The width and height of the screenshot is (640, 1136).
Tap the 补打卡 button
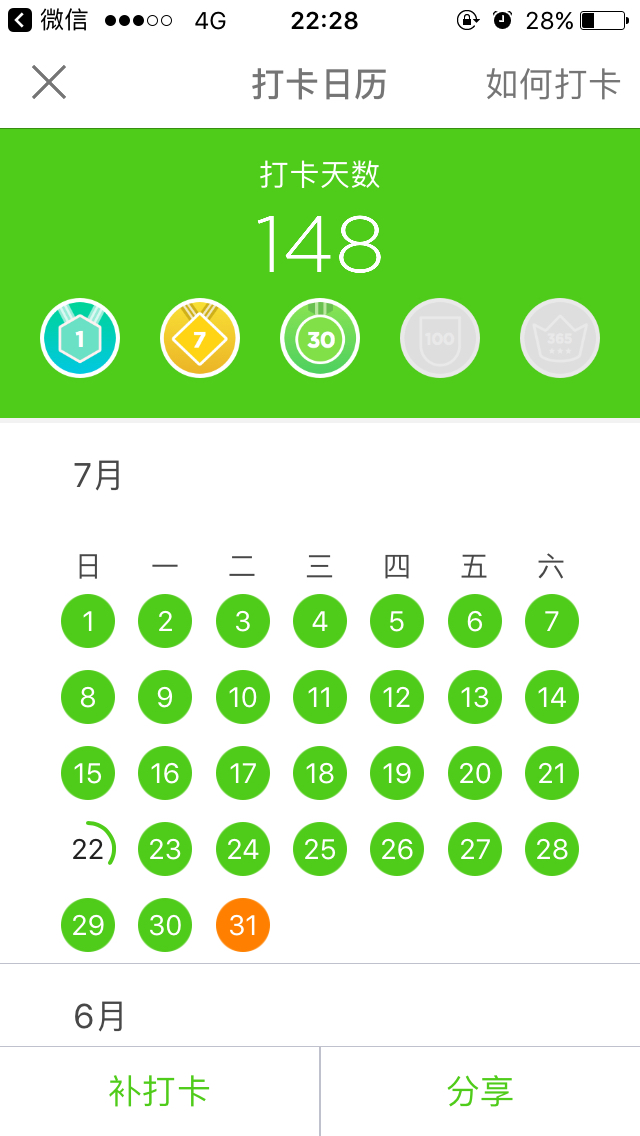159,1091
